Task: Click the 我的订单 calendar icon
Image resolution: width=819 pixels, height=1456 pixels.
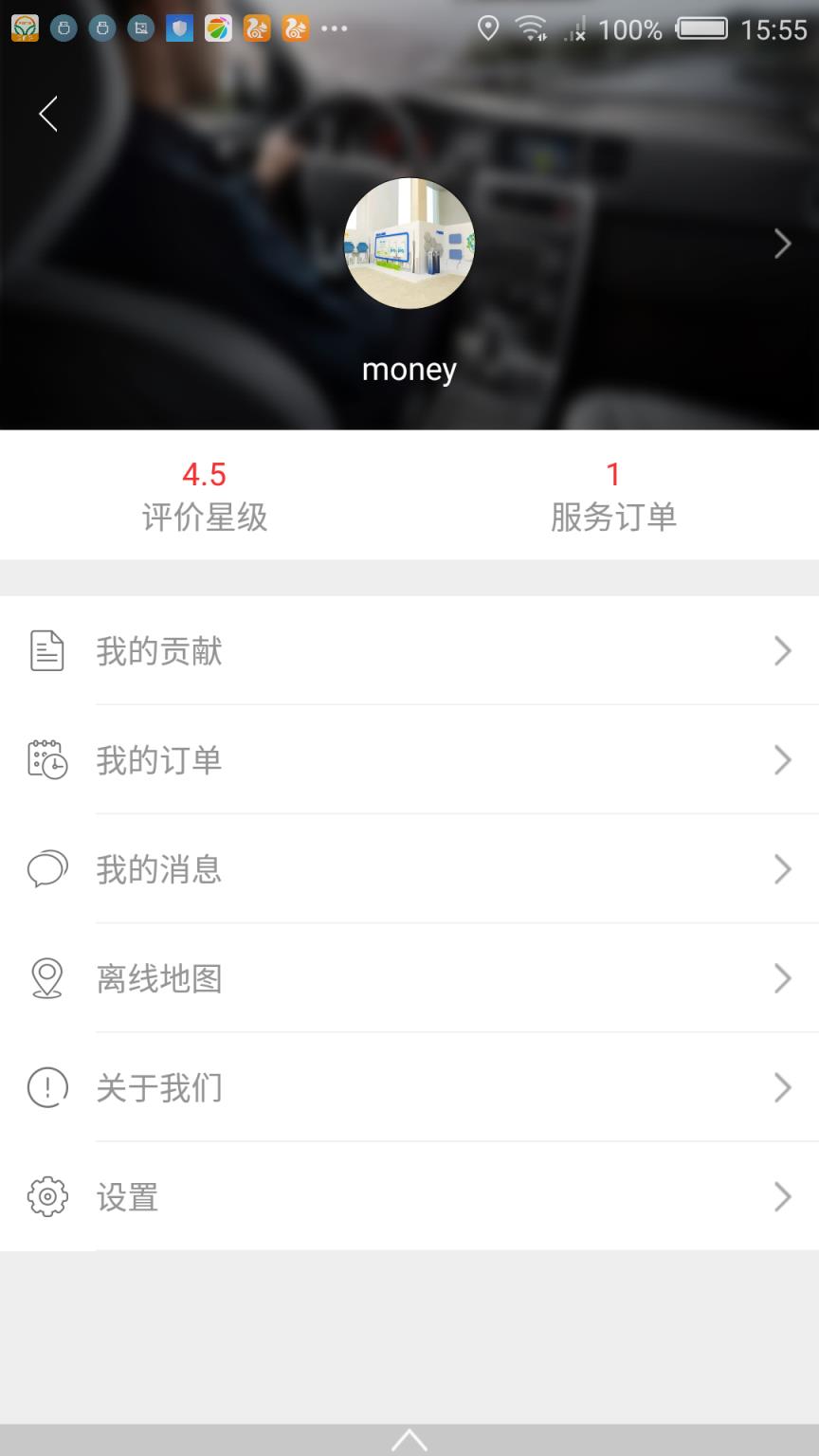Action: tap(45, 760)
